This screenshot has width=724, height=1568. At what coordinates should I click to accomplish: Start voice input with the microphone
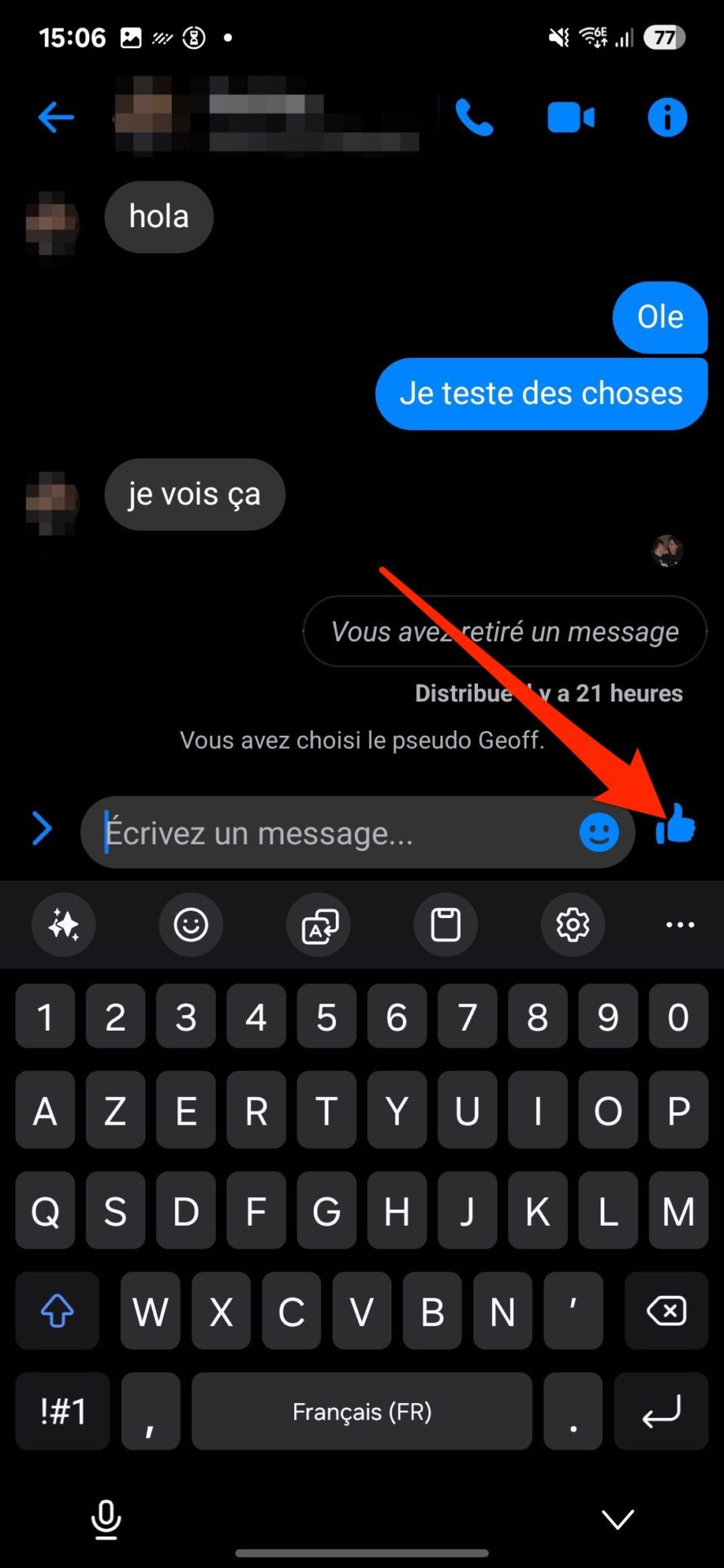point(106,1519)
